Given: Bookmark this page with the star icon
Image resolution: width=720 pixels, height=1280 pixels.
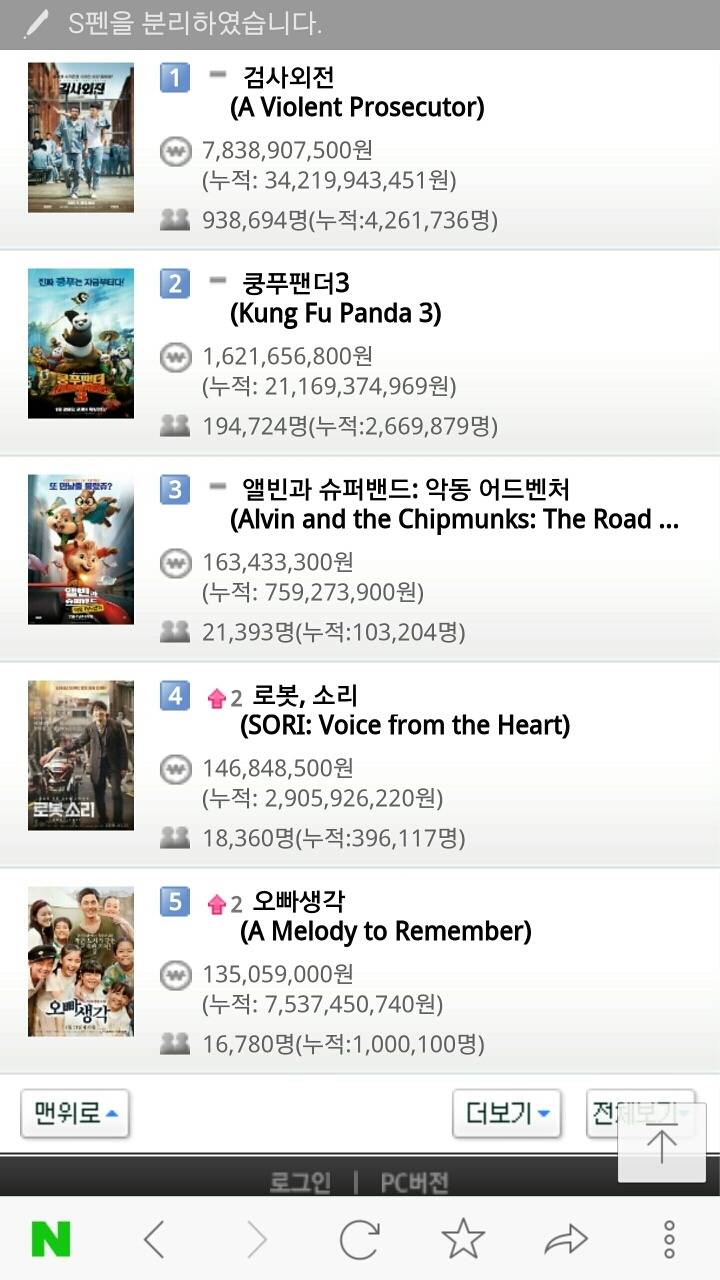Looking at the screenshot, I should (x=463, y=1240).
